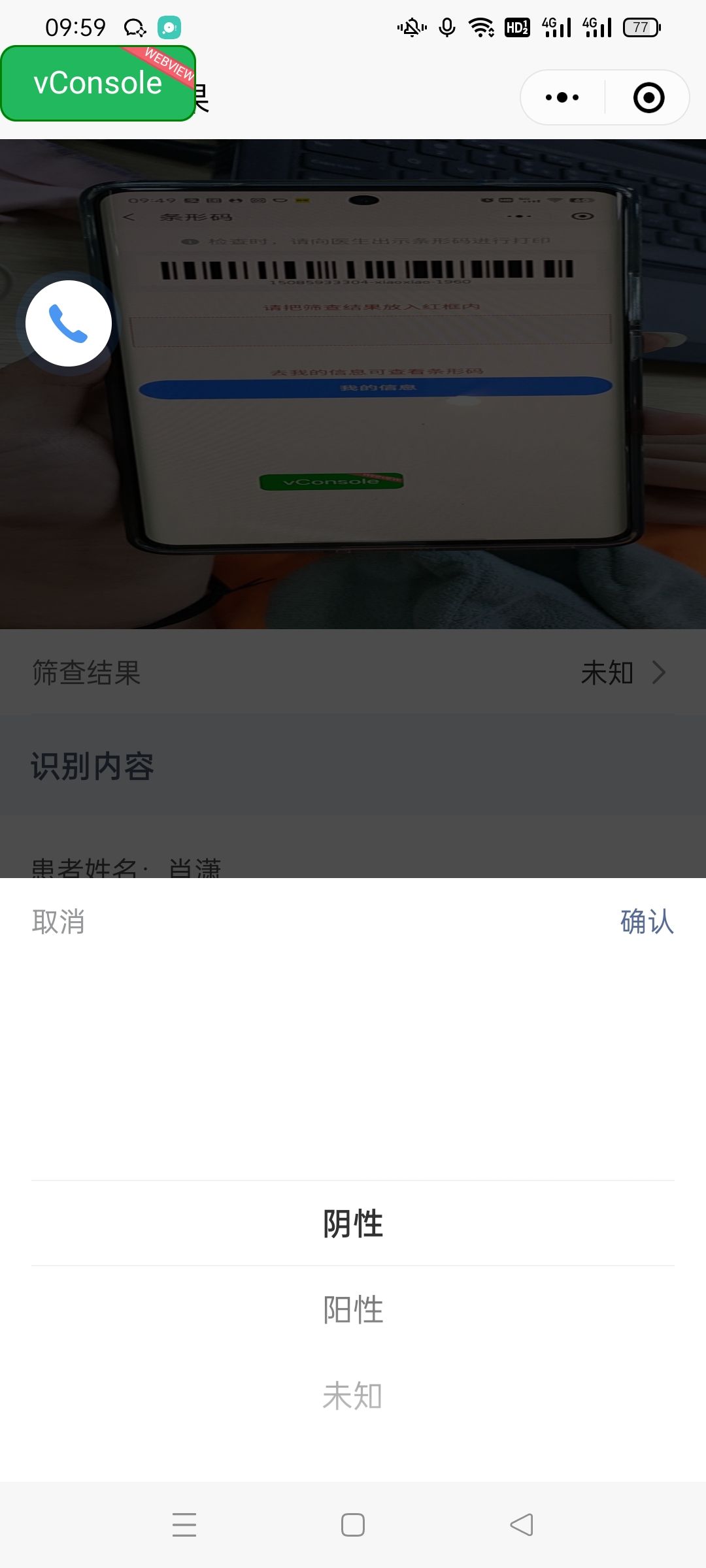This screenshot has width=706, height=1568.
Task: Confirm the selection with 确认
Action: coord(647,922)
